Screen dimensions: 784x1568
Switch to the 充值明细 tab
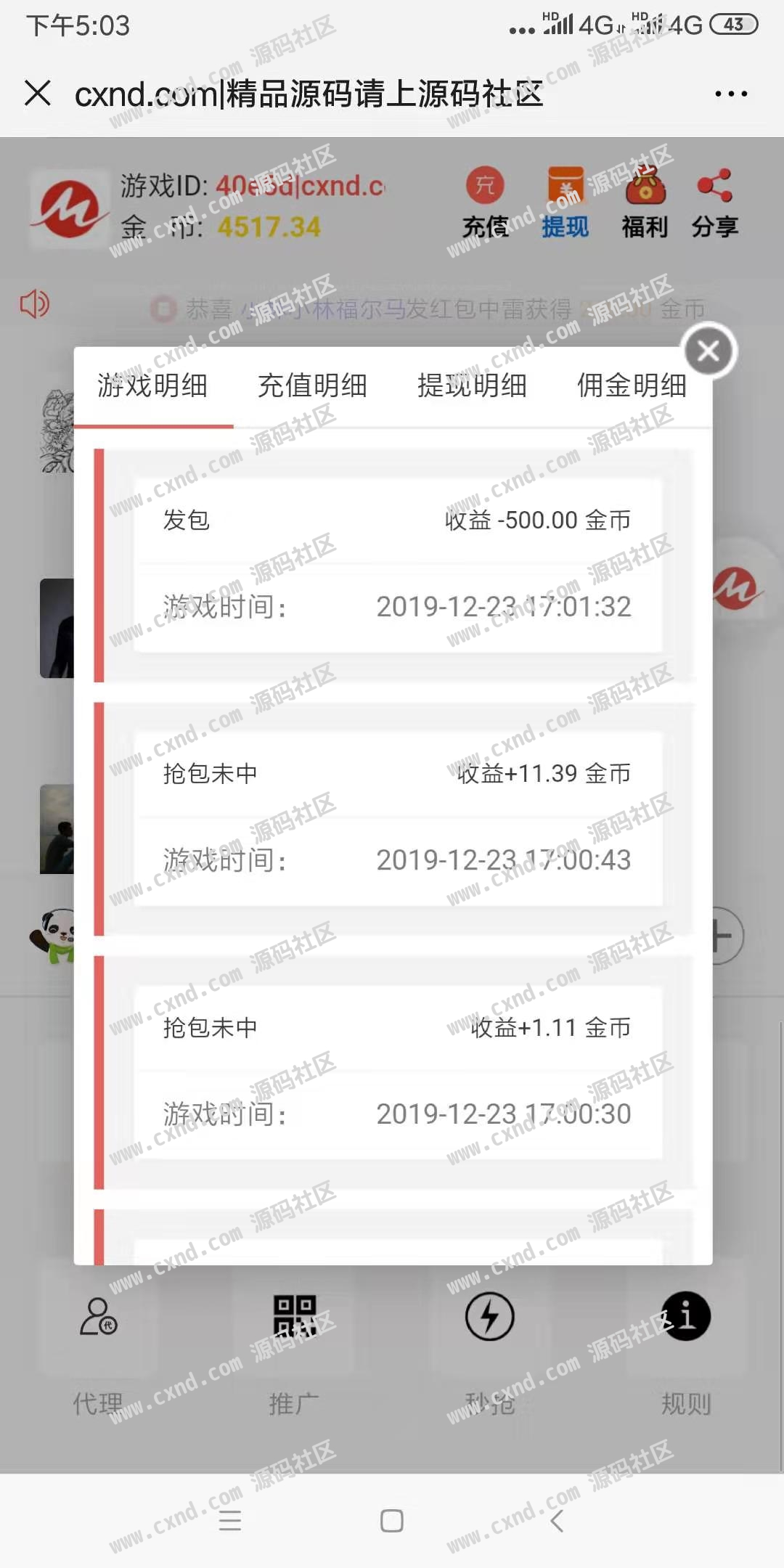pos(313,385)
